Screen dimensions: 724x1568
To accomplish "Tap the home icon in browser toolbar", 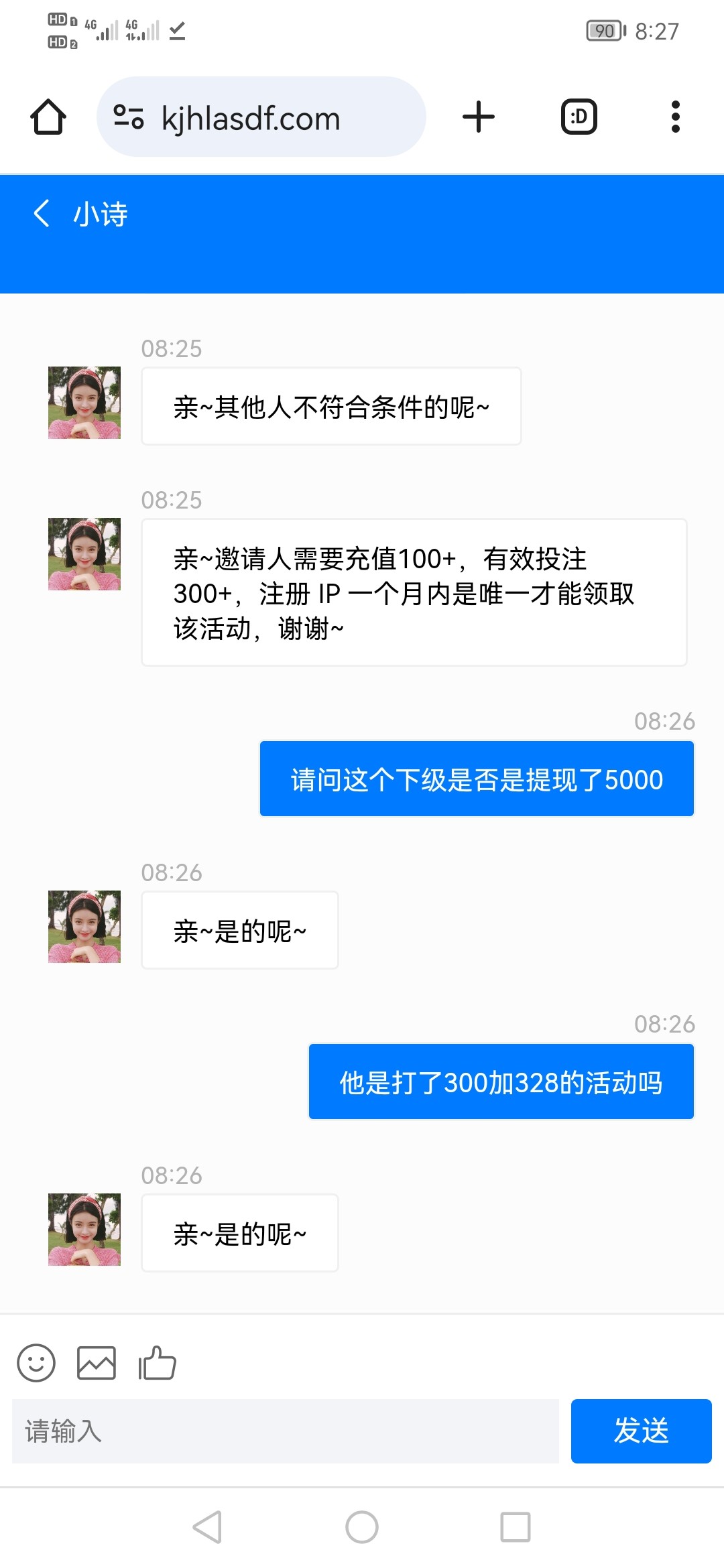I will click(46, 117).
